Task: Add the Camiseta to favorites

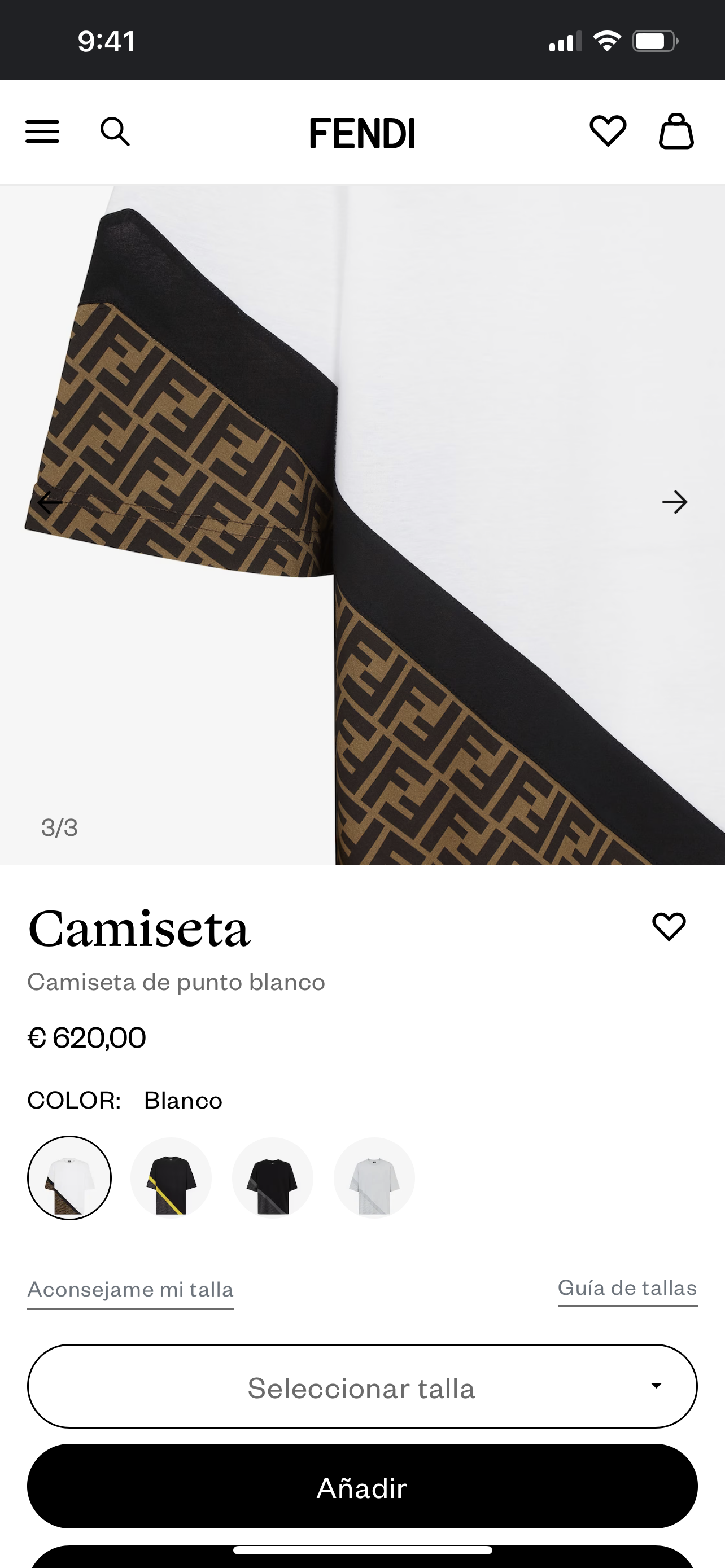Action: (669, 926)
